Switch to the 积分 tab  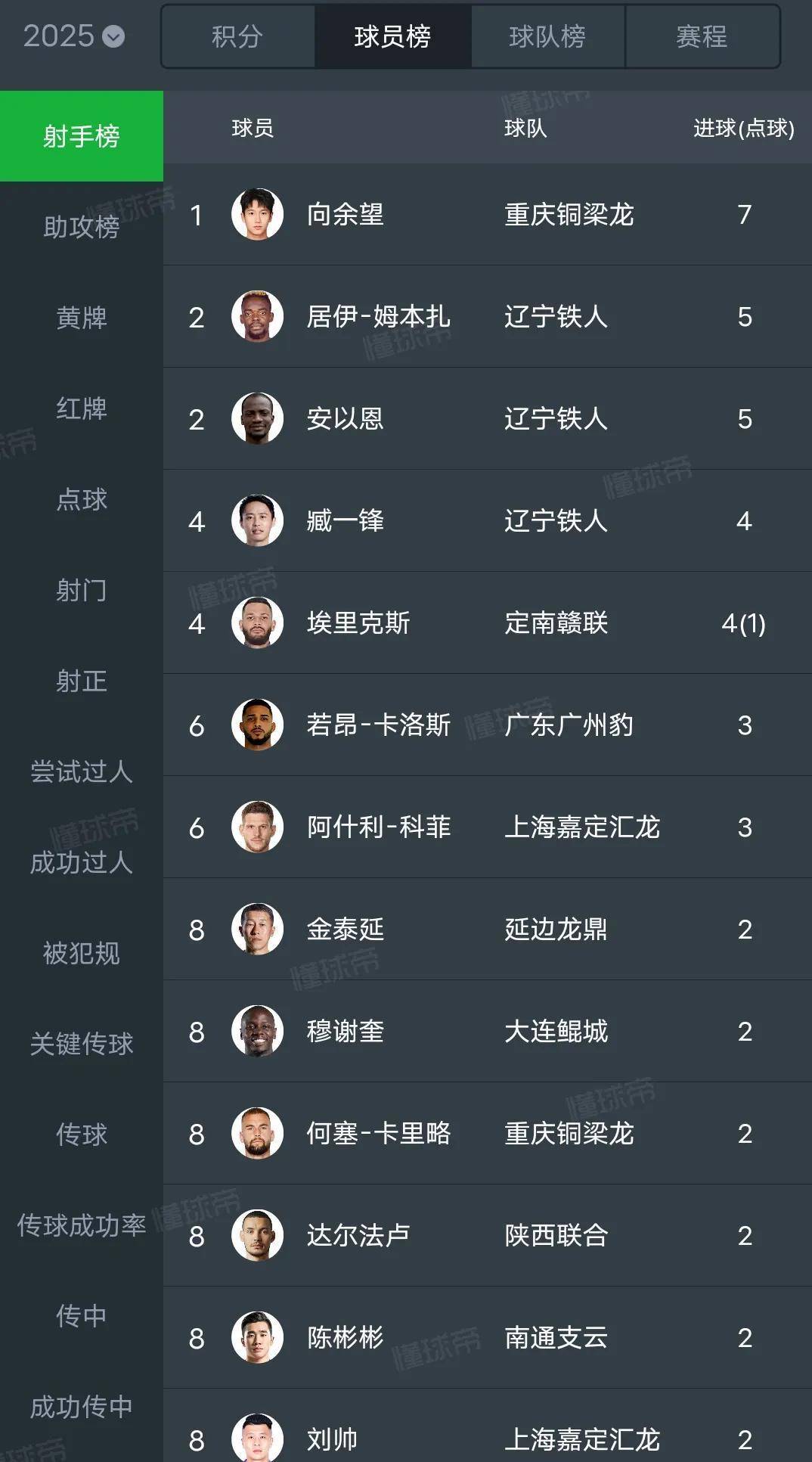pyautogui.click(x=237, y=36)
